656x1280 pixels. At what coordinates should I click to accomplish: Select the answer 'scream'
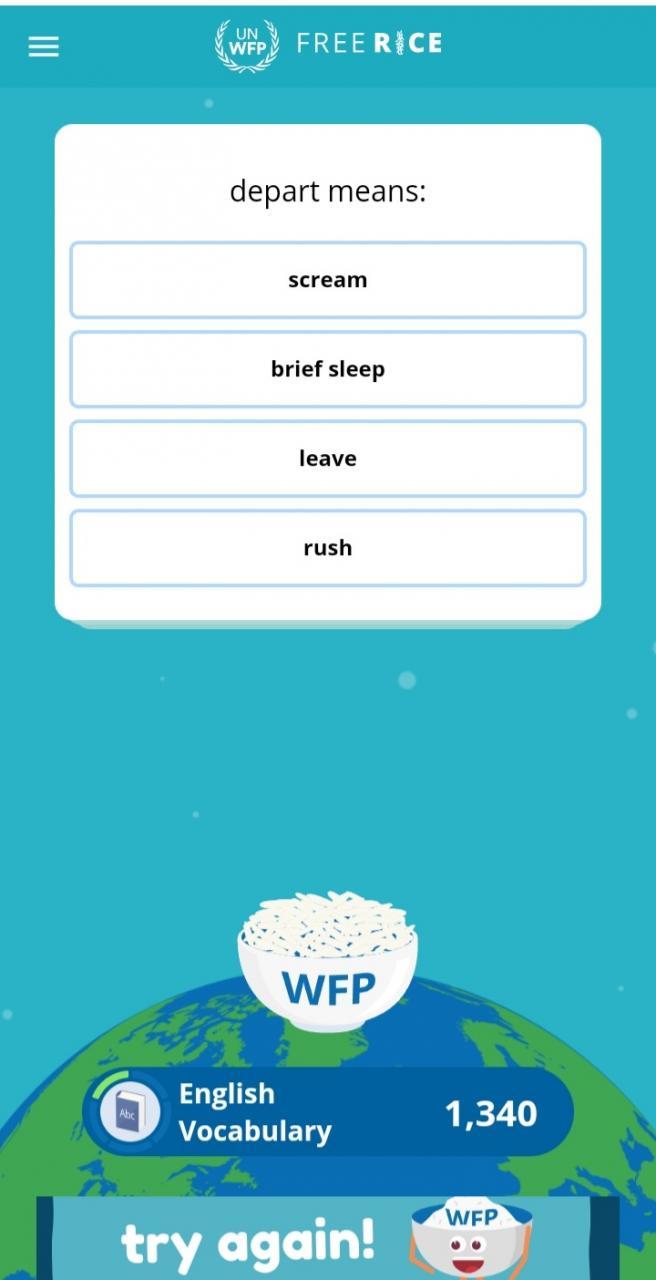point(328,280)
